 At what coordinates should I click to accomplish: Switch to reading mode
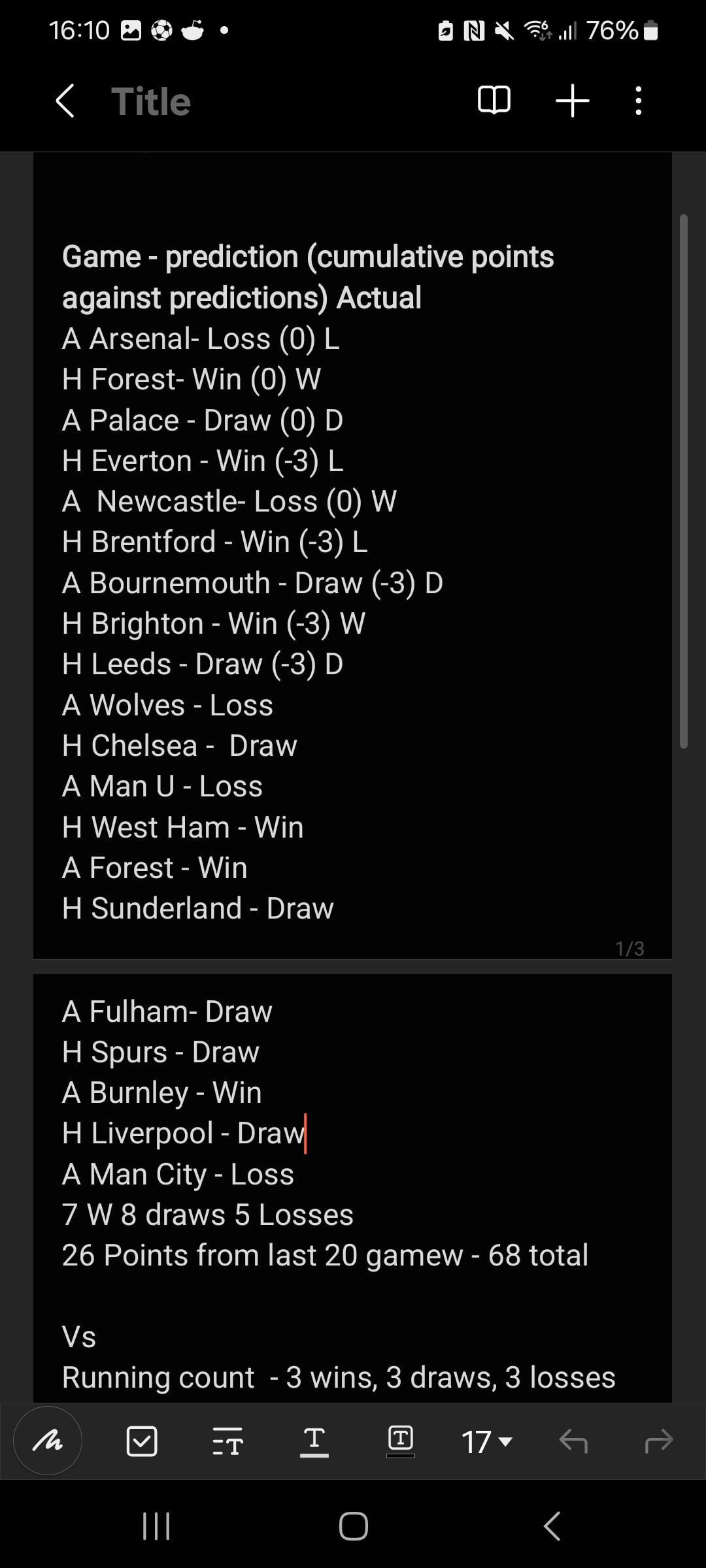494,101
